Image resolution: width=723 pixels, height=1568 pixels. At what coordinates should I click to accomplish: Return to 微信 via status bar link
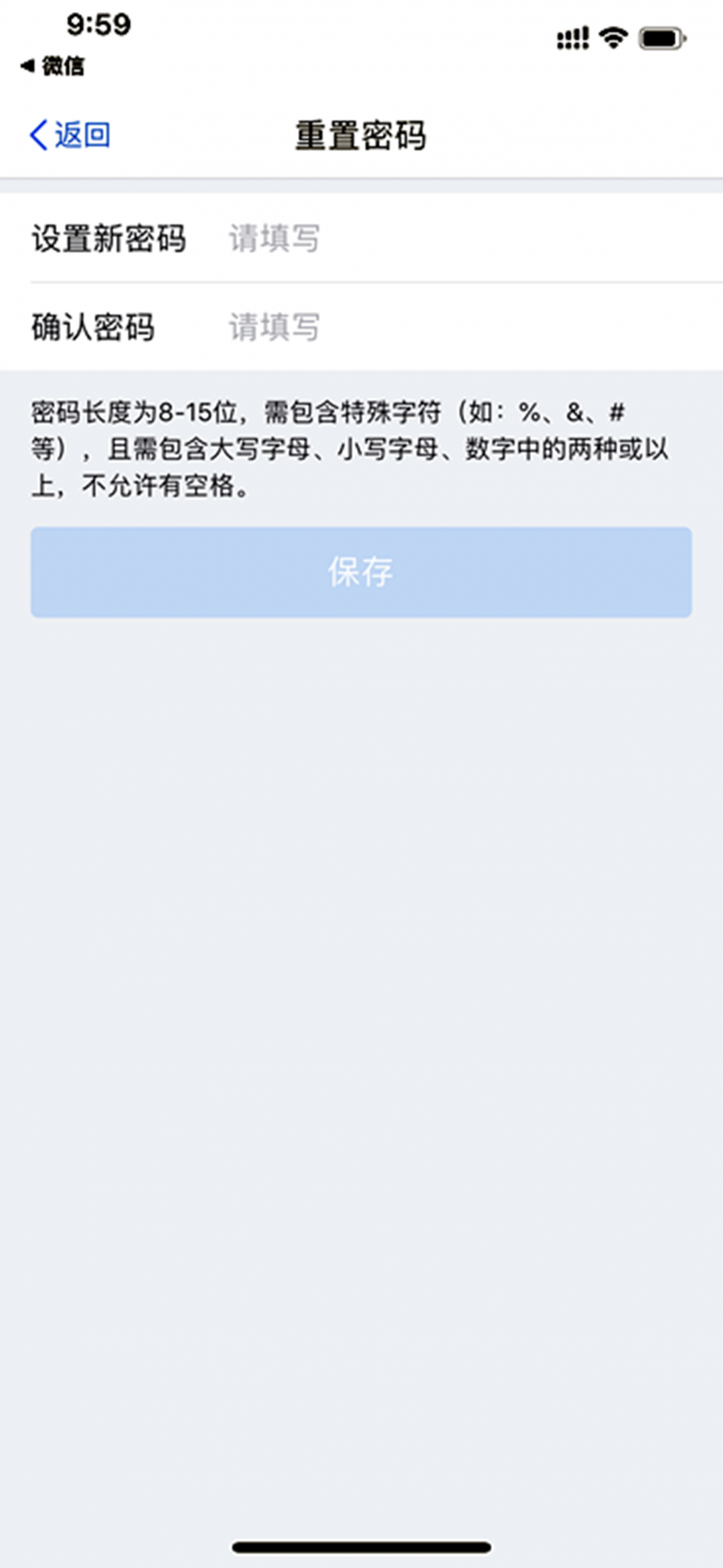tap(53, 66)
